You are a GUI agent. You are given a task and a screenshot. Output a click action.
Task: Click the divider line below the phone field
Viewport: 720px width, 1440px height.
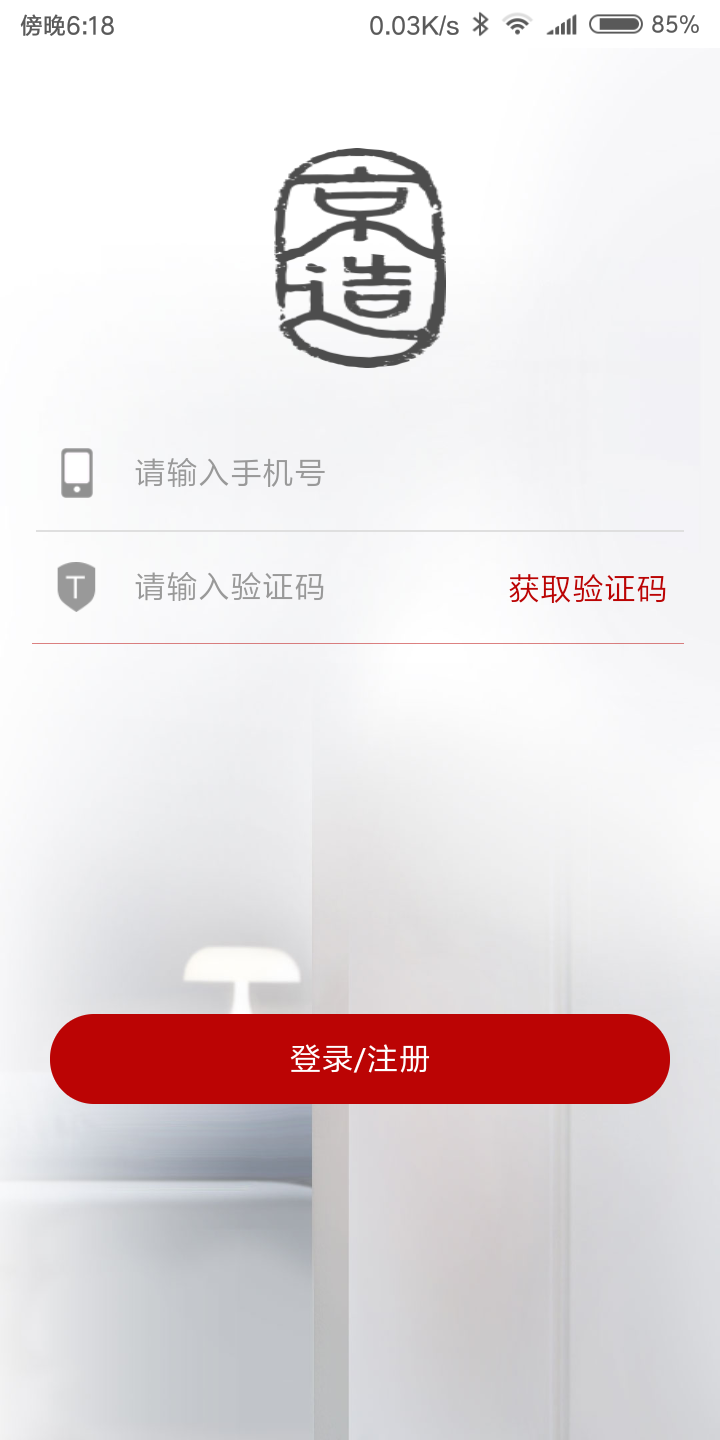pos(360,529)
